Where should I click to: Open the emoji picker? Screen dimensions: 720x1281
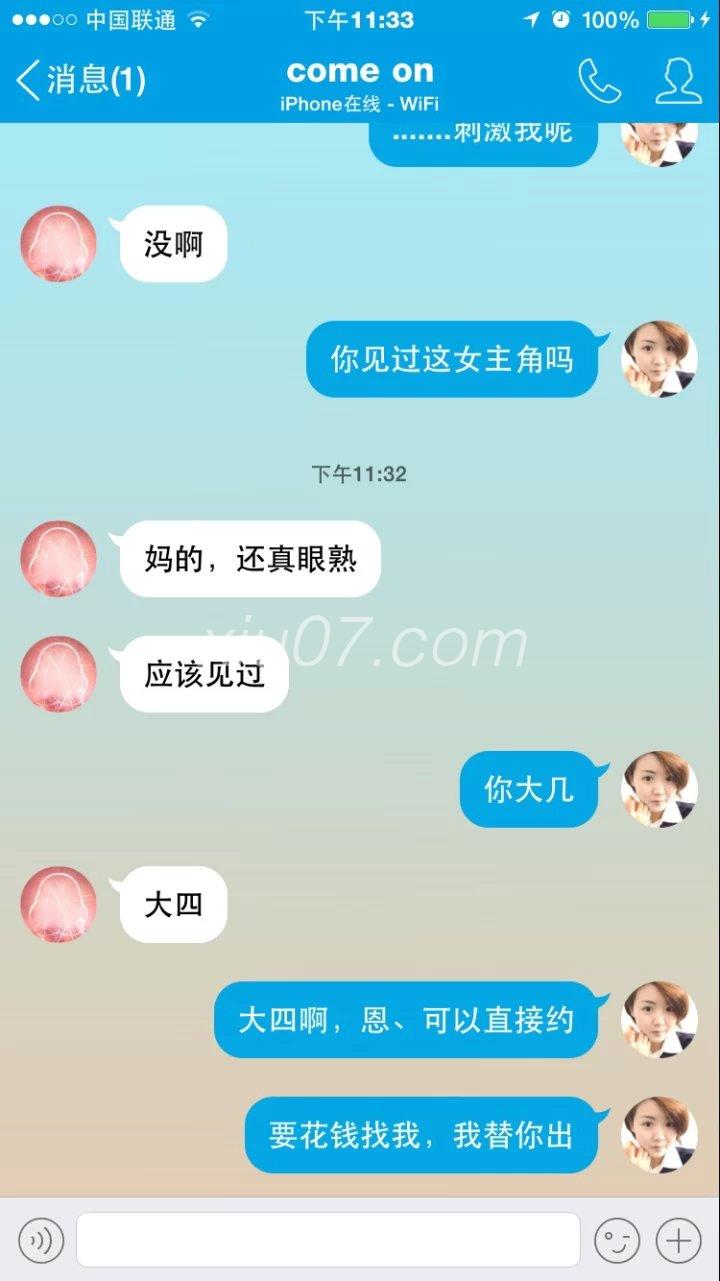coord(617,1241)
